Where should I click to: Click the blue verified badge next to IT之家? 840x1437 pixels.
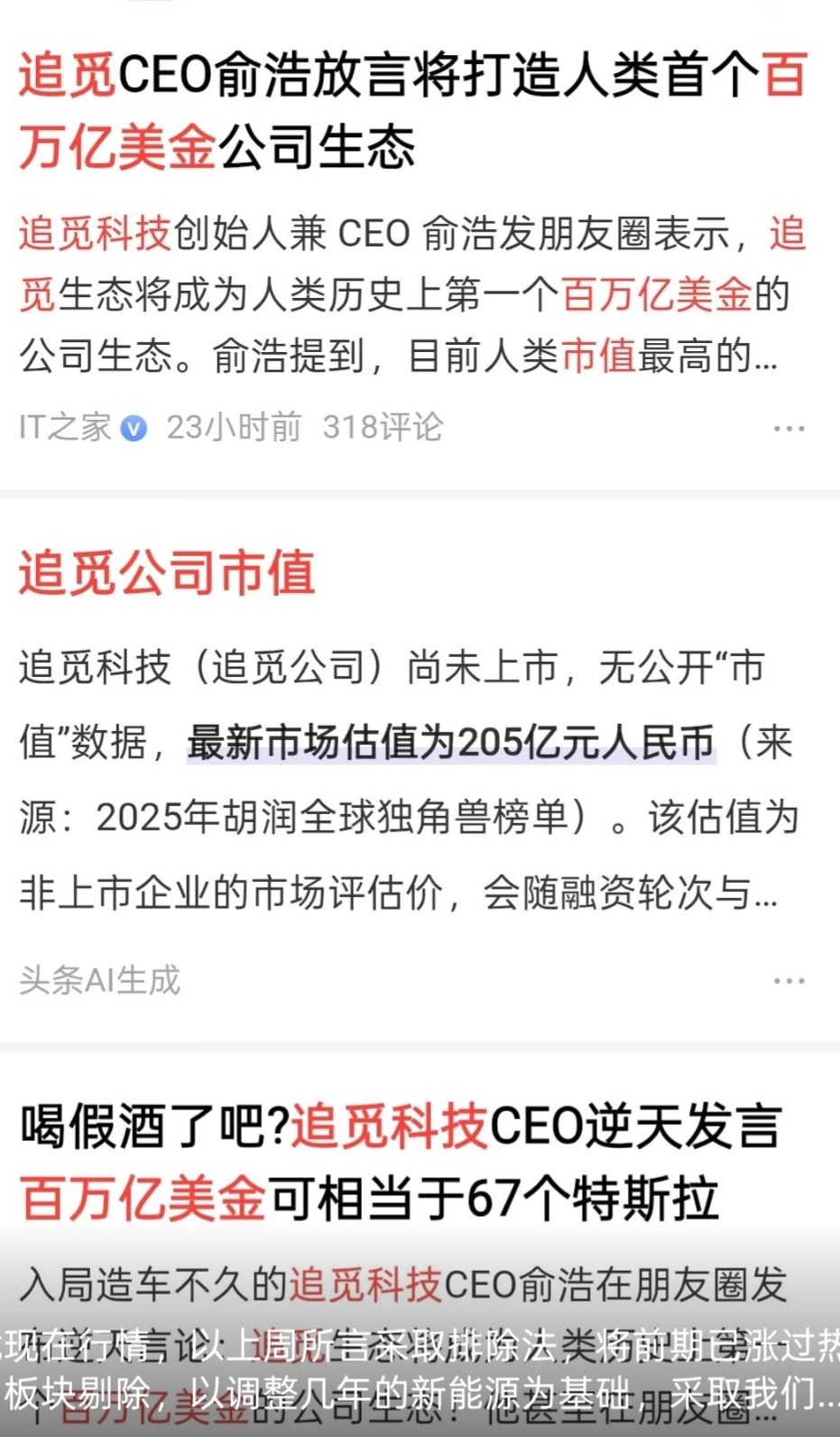(134, 427)
